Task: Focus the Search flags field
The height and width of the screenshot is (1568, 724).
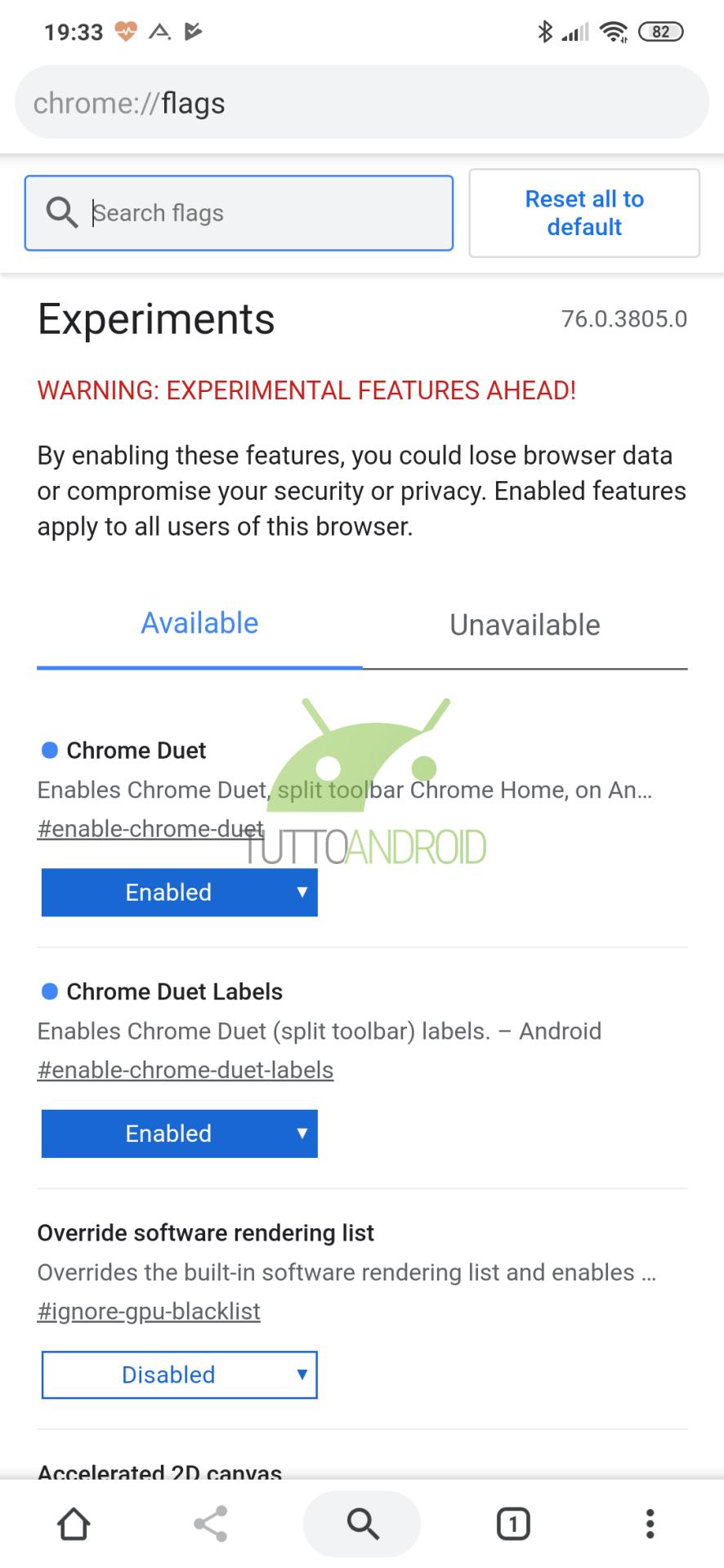Action: point(239,213)
